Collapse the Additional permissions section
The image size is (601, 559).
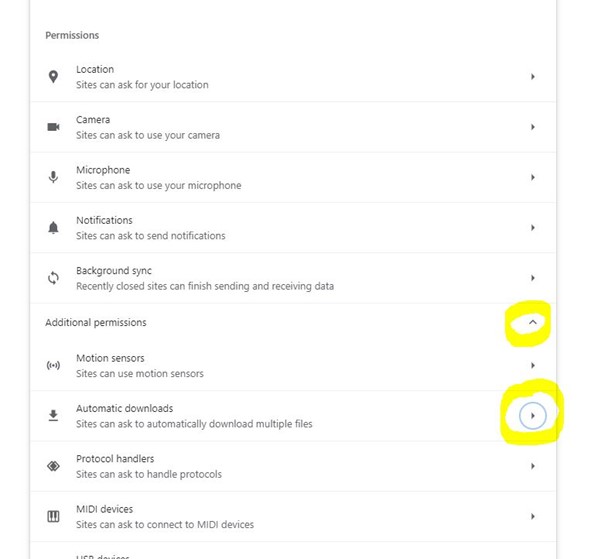tap(532, 322)
